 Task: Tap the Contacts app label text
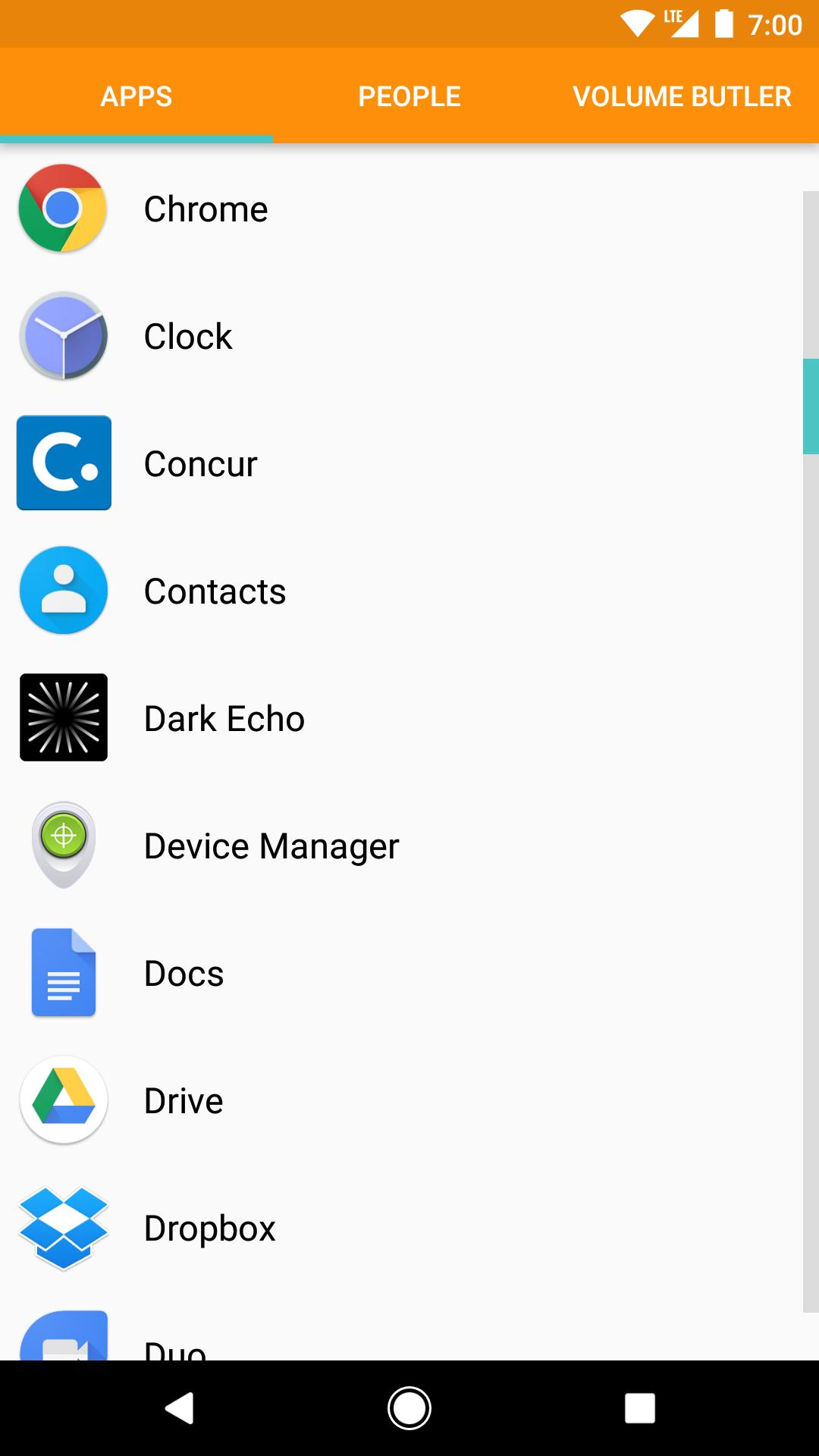pos(215,591)
